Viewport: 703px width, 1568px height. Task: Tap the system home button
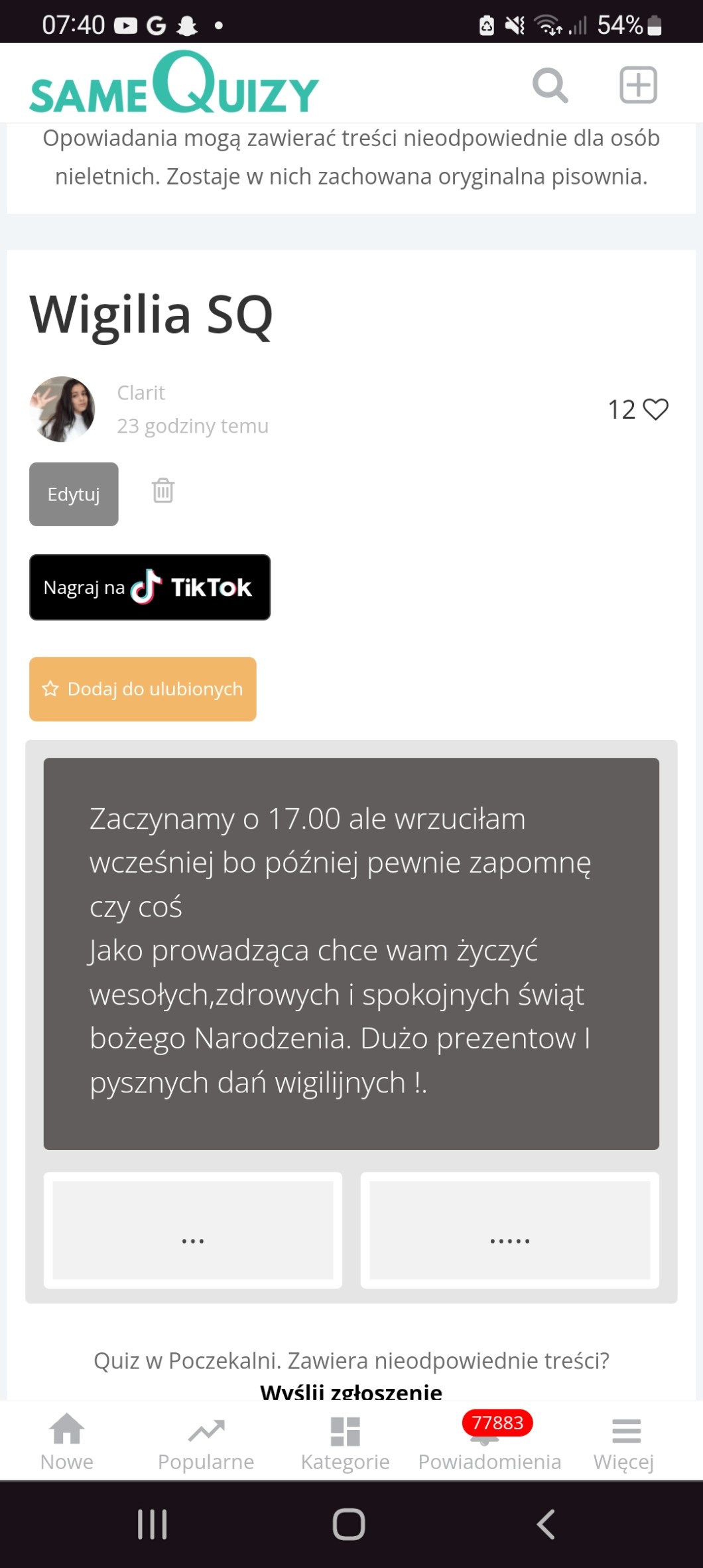[349, 1524]
